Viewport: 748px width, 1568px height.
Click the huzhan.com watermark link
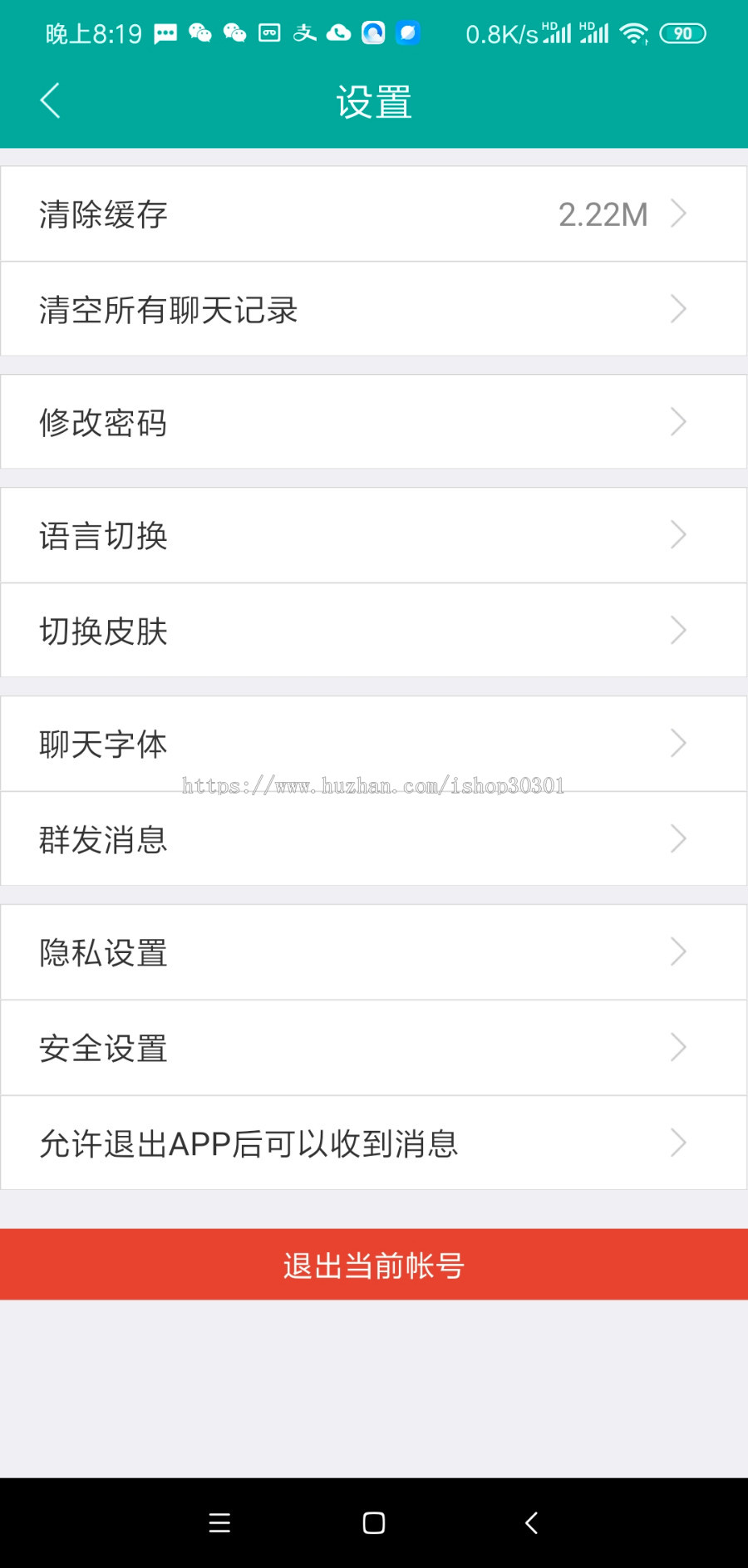point(372,785)
